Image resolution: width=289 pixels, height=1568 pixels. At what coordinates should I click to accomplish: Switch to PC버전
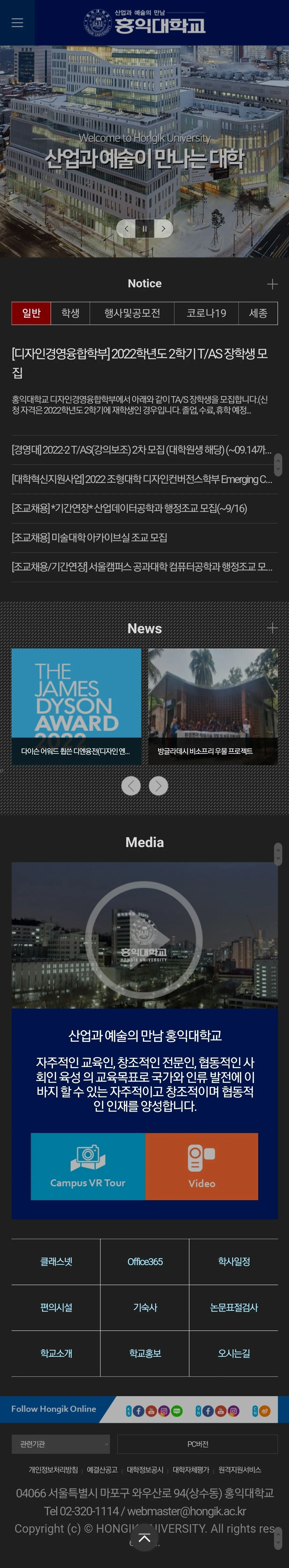click(x=197, y=1444)
